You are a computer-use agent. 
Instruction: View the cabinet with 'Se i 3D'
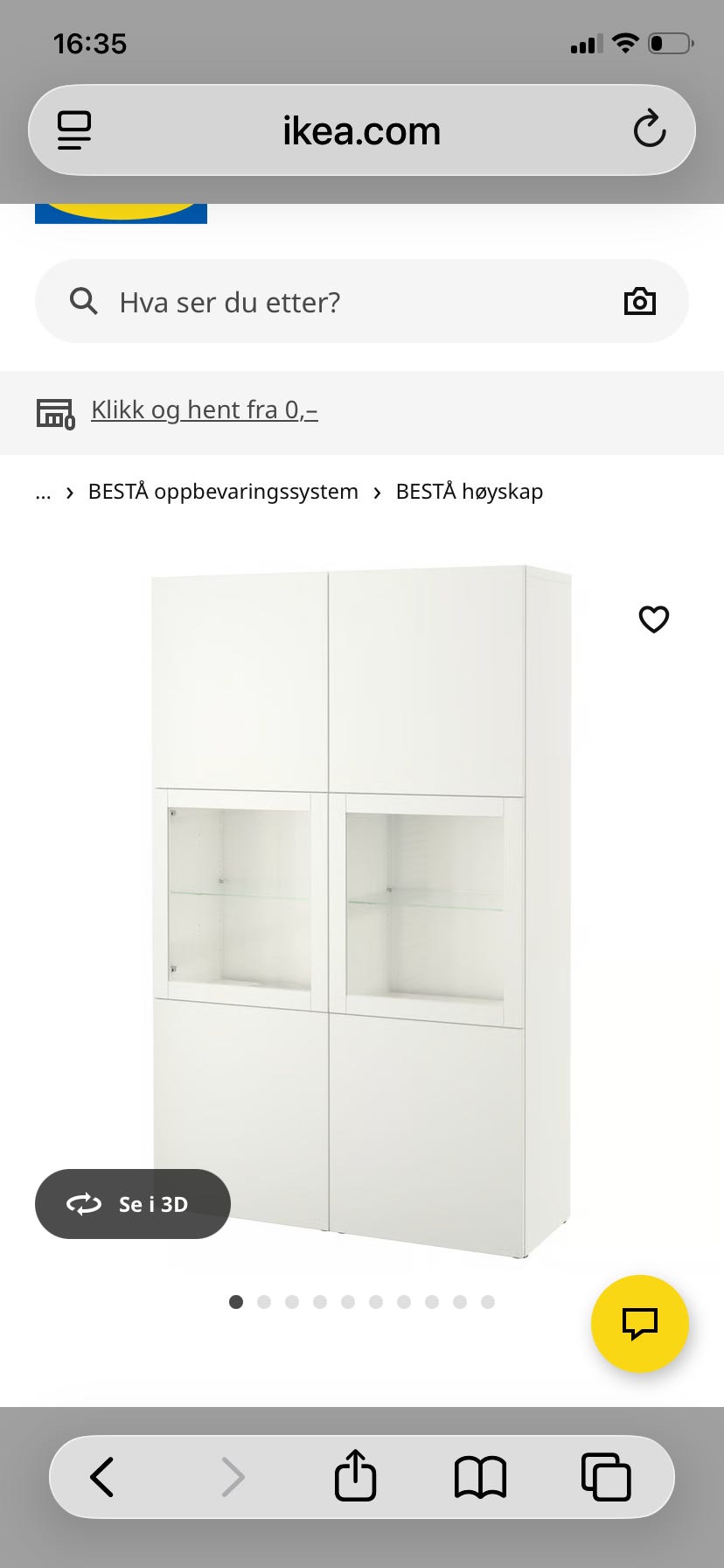click(x=133, y=1204)
